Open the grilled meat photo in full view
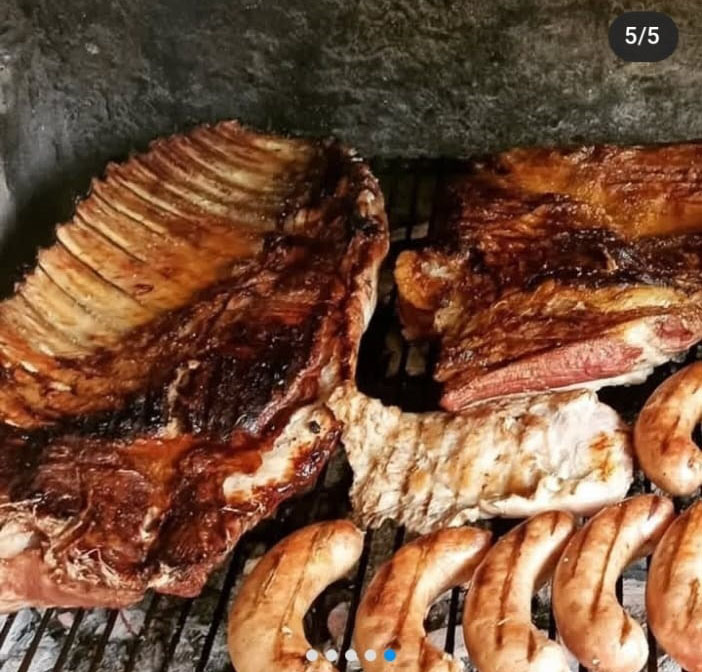The image size is (702, 672). point(350,330)
